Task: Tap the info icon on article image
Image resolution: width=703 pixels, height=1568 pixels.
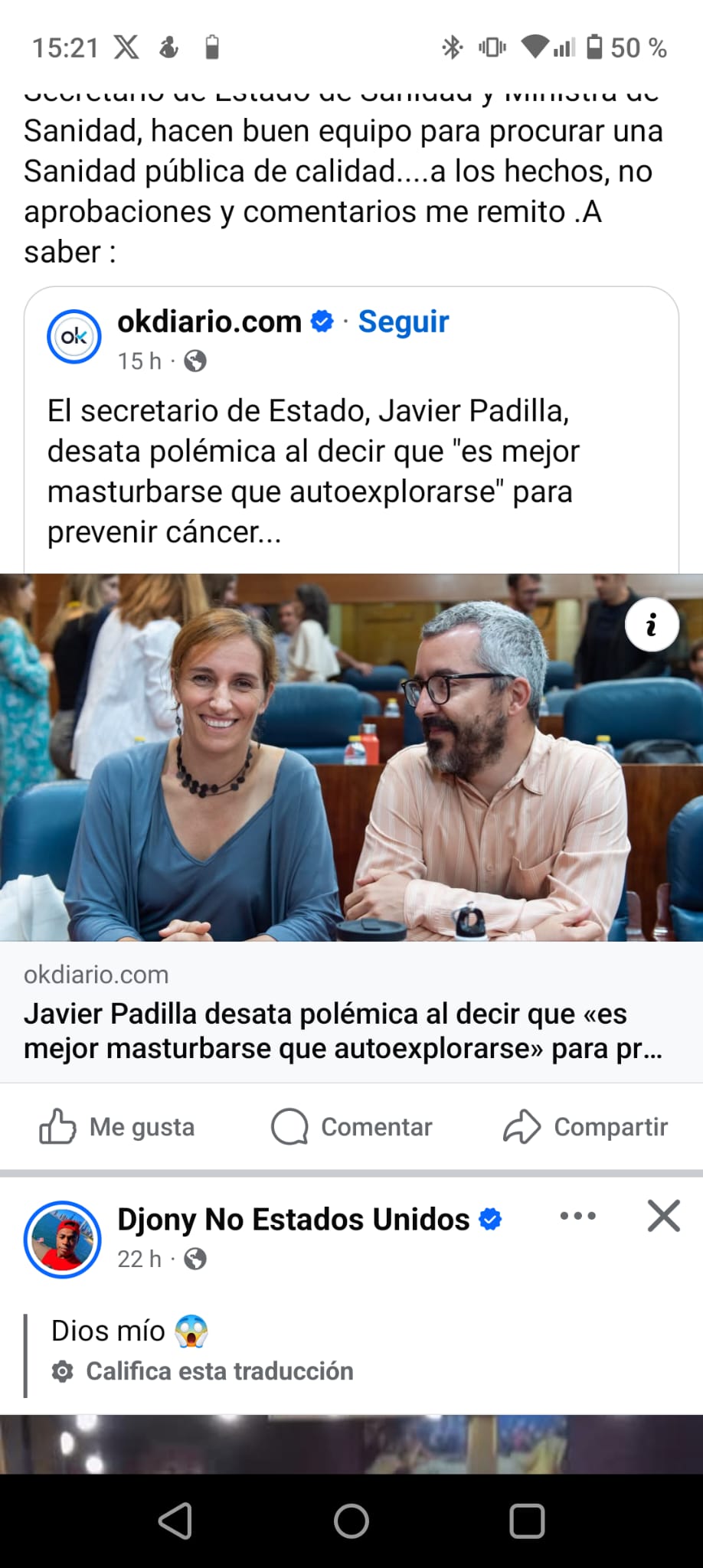Action: click(x=652, y=625)
